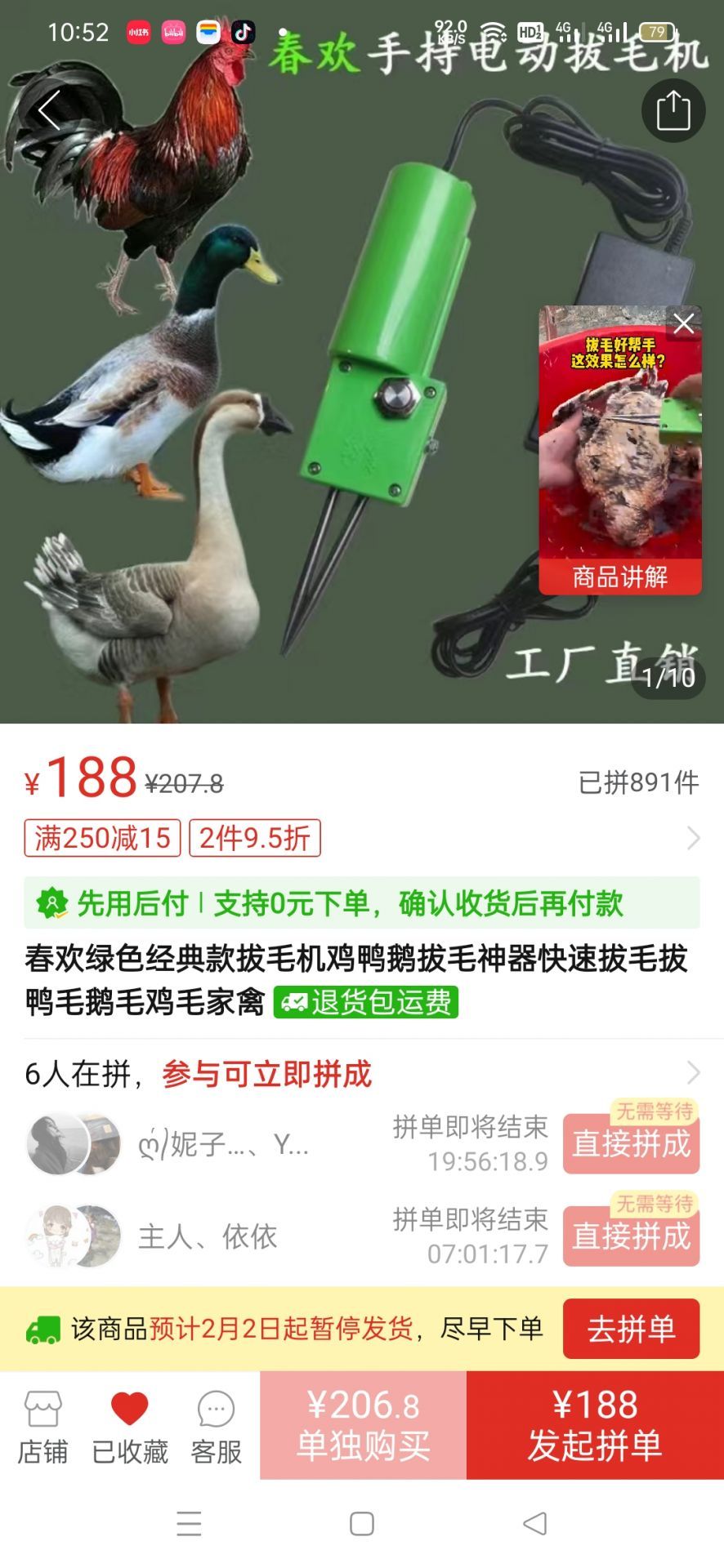Remove from favorites via 已收藏
The width and height of the screenshot is (724, 1568).
[x=129, y=1428]
